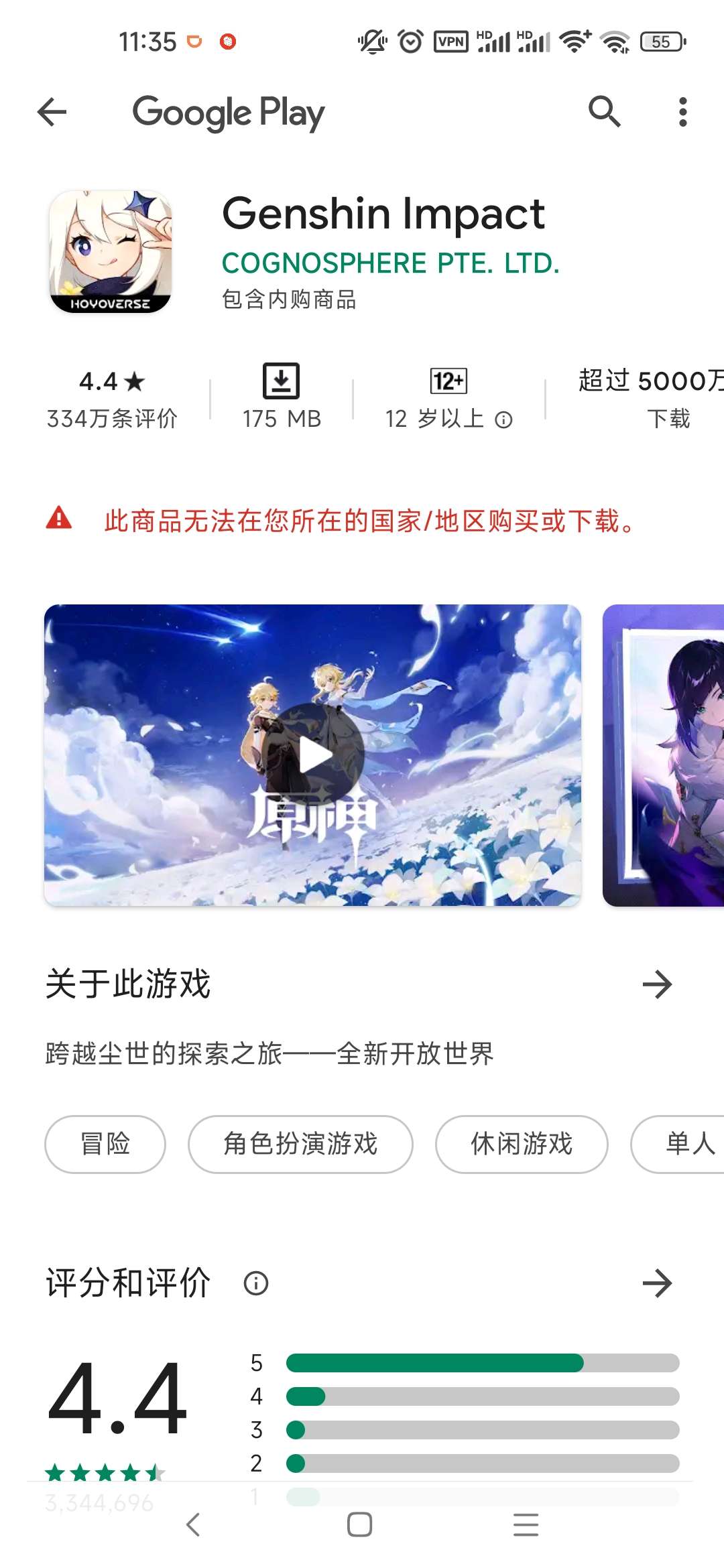724x1568 pixels.
Task: Open all ratings via 评分和评价 arrow
Action: click(657, 1283)
